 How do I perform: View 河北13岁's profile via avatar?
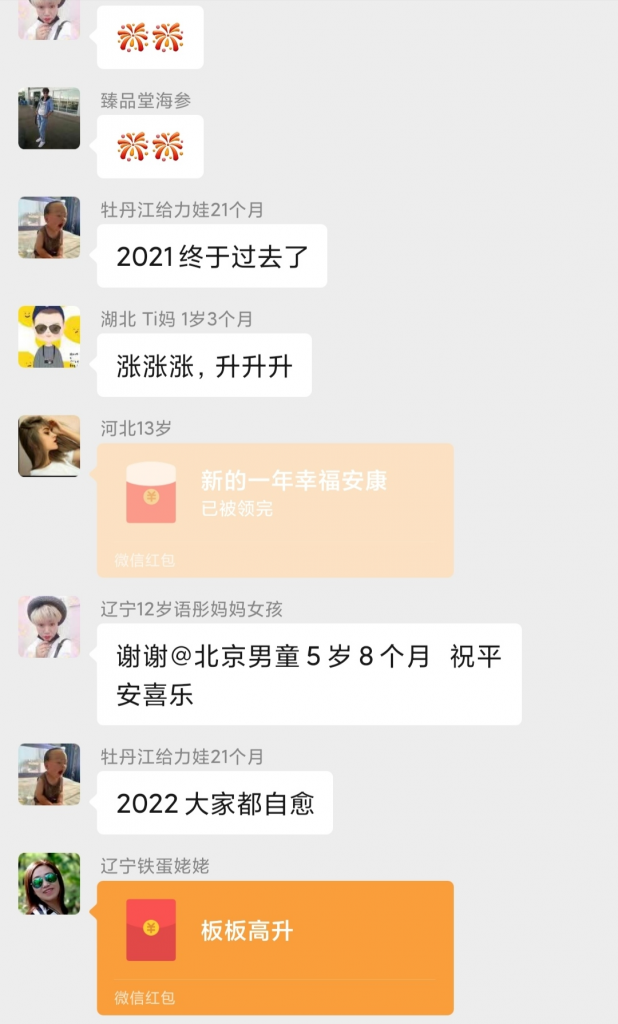tap(49, 446)
